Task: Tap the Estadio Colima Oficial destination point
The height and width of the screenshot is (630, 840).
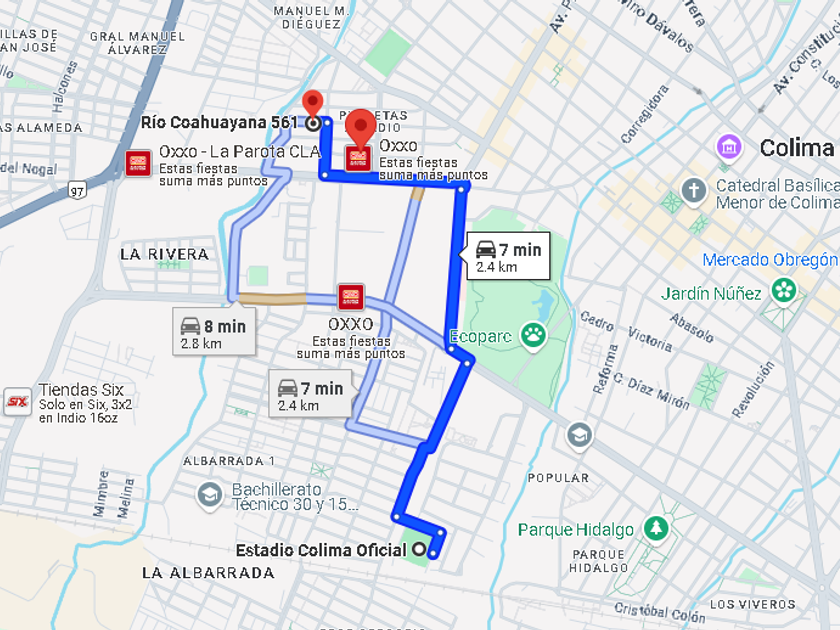Action: tap(419, 550)
